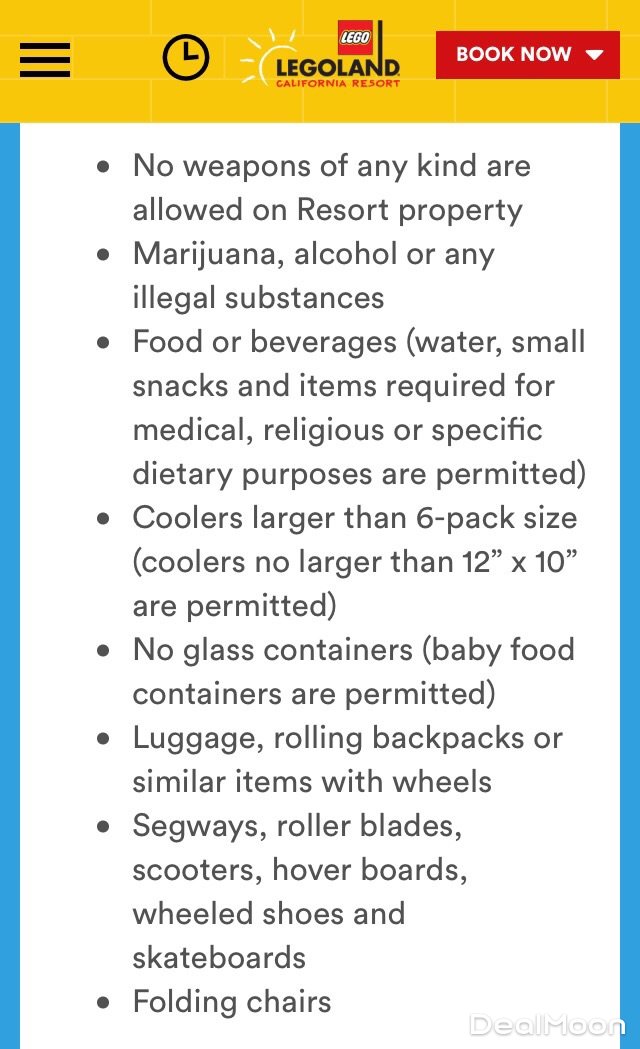The width and height of the screenshot is (640, 1049).
Task: Tap the Book Now button
Action: point(527,55)
